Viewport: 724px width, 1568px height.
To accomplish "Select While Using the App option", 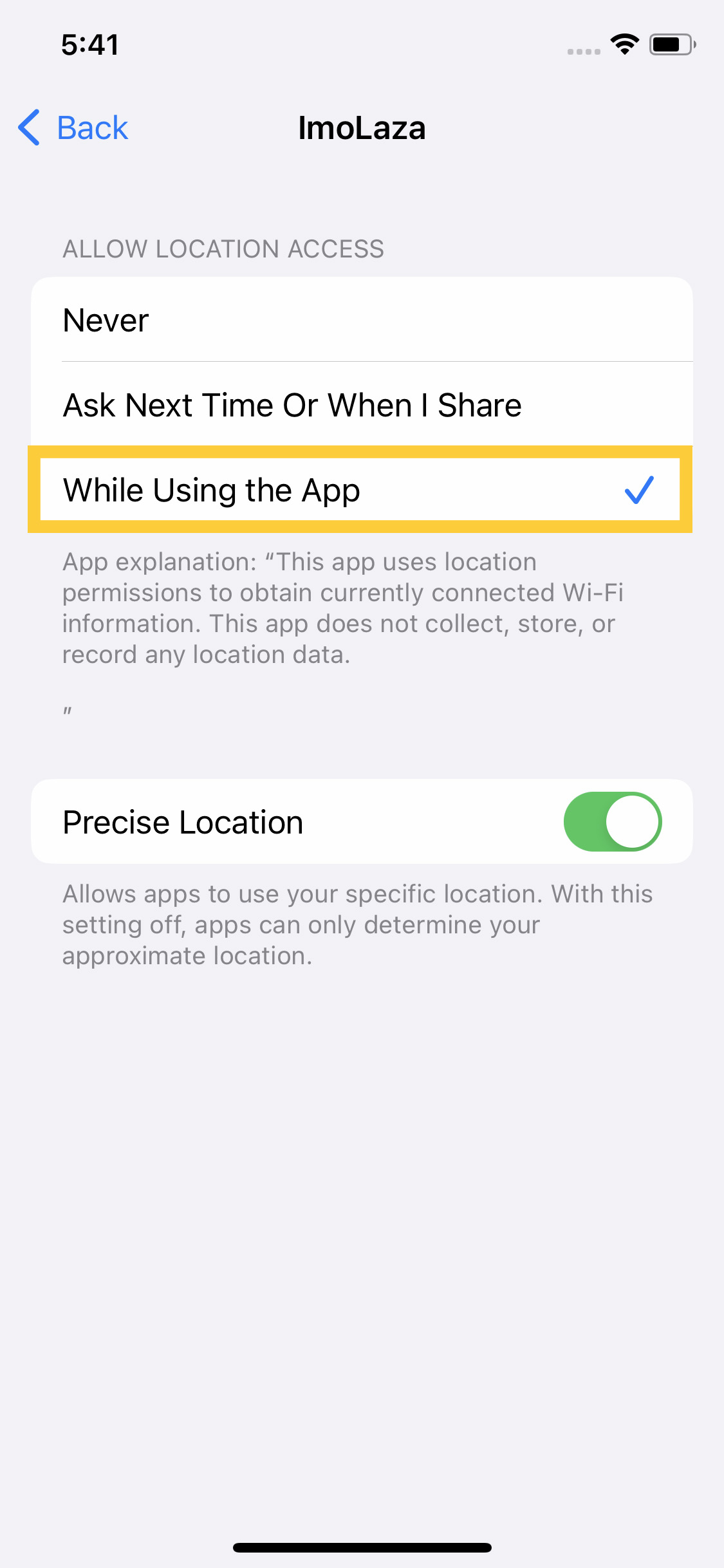I will (x=360, y=489).
